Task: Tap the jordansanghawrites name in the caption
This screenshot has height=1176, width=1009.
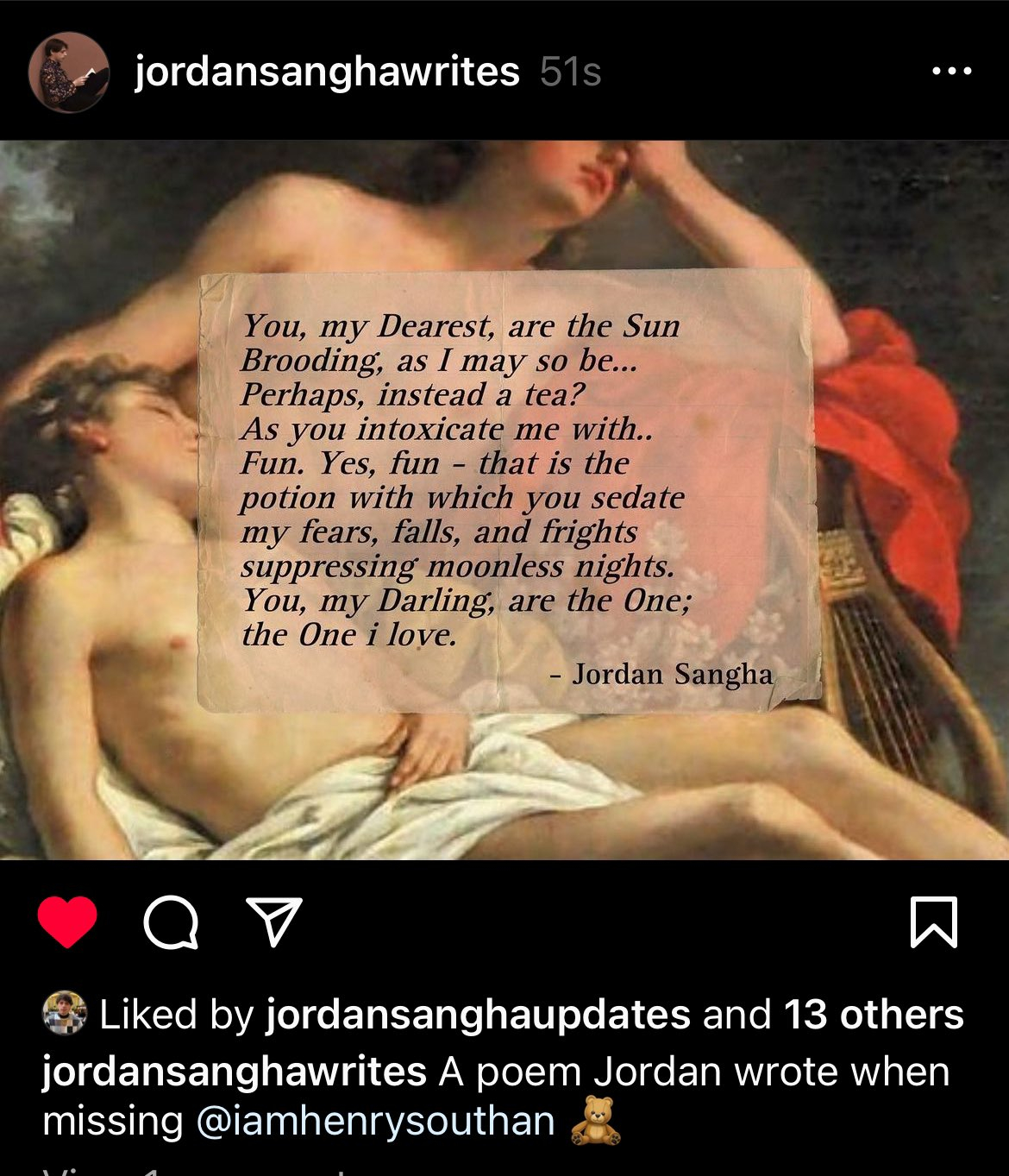Action: click(234, 1072)
